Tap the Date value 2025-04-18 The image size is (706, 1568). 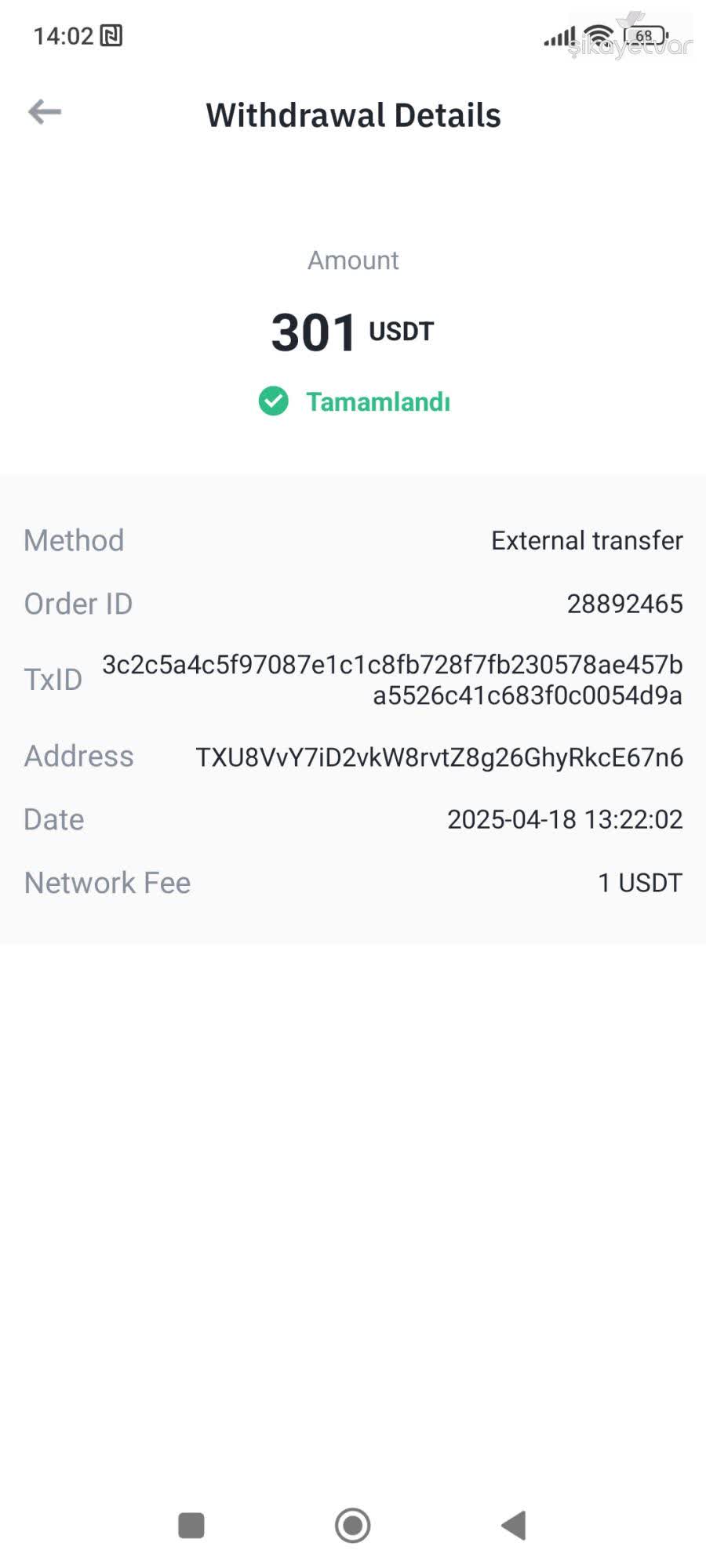pyautogui.click(x=566, y=820)
